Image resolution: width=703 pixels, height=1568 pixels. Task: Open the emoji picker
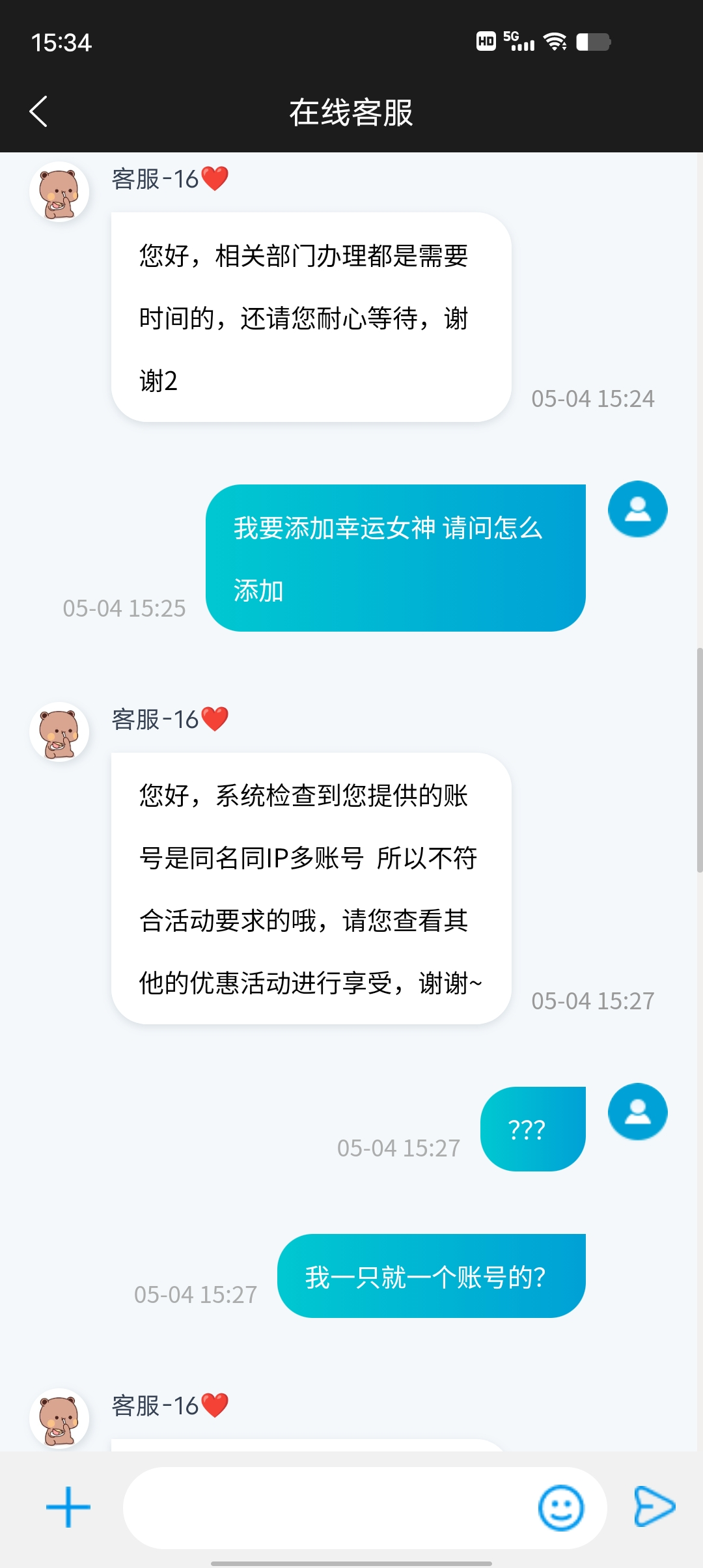click(x=560, y=1507)
